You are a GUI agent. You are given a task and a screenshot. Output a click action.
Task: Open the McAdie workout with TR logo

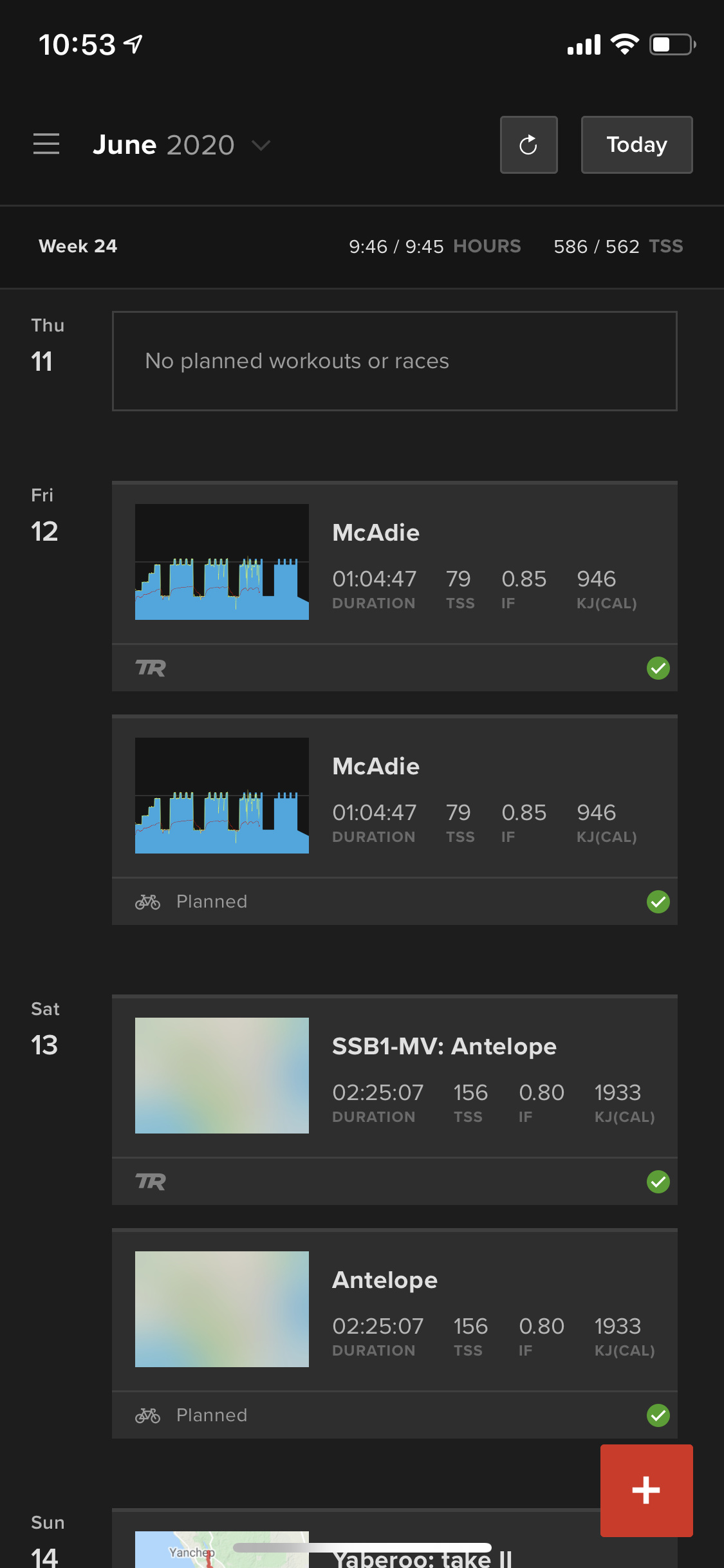point(394,586)
